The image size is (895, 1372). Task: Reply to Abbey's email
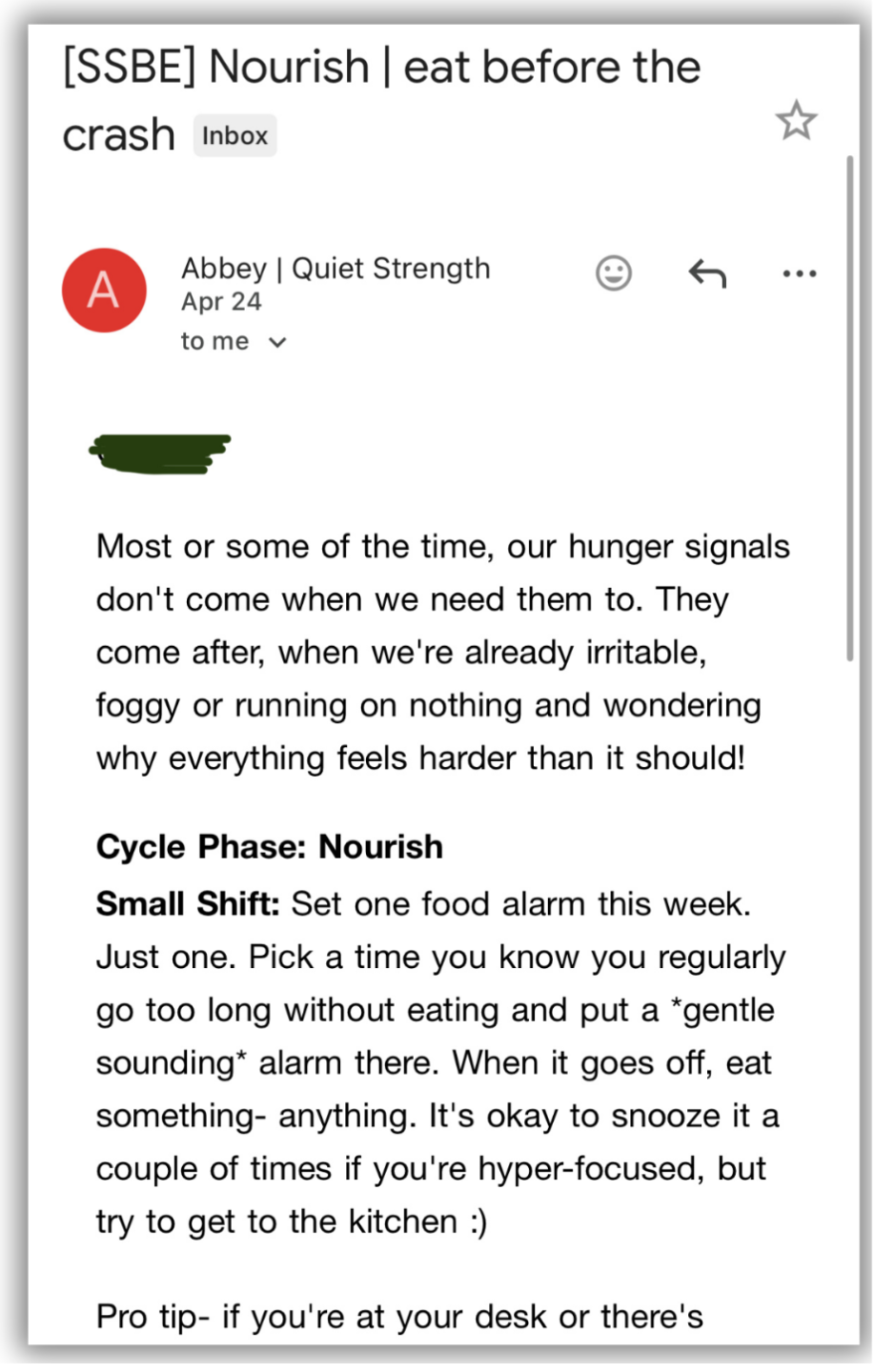coord(707,273)
